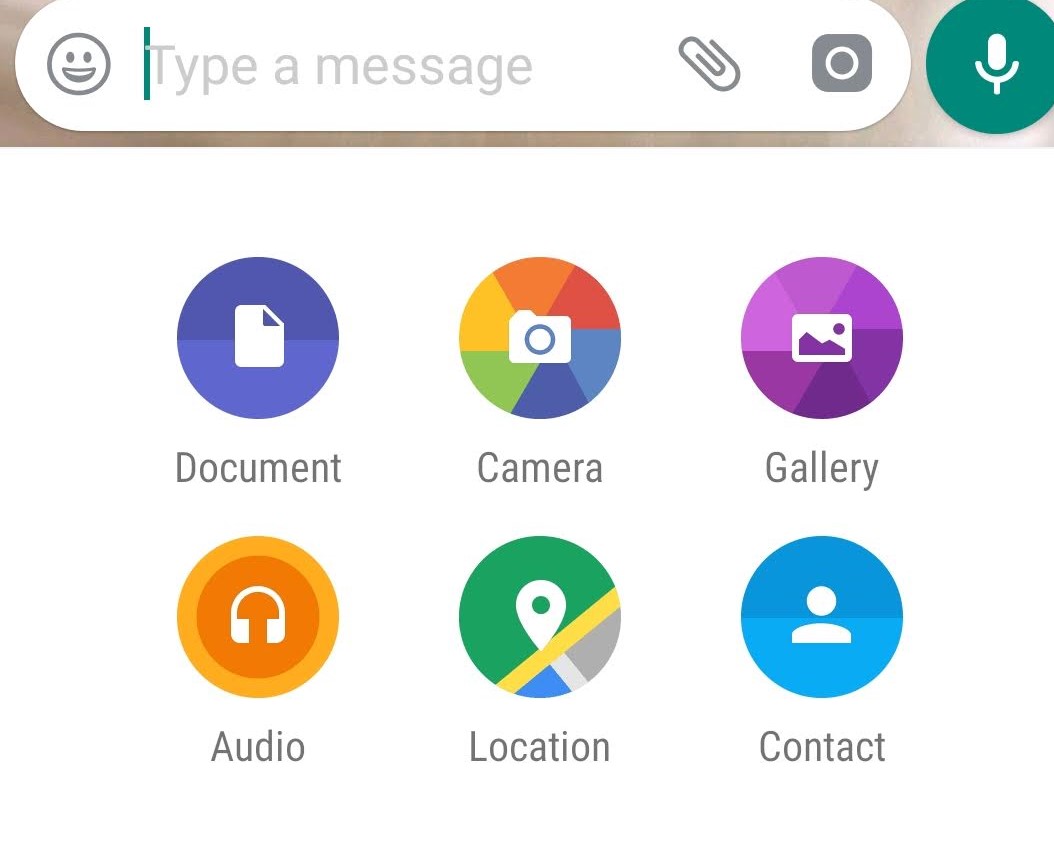Screen dimensions: 1054x862
Task: Open Gallery to attach a photo
Action: (x=821, y=338)
